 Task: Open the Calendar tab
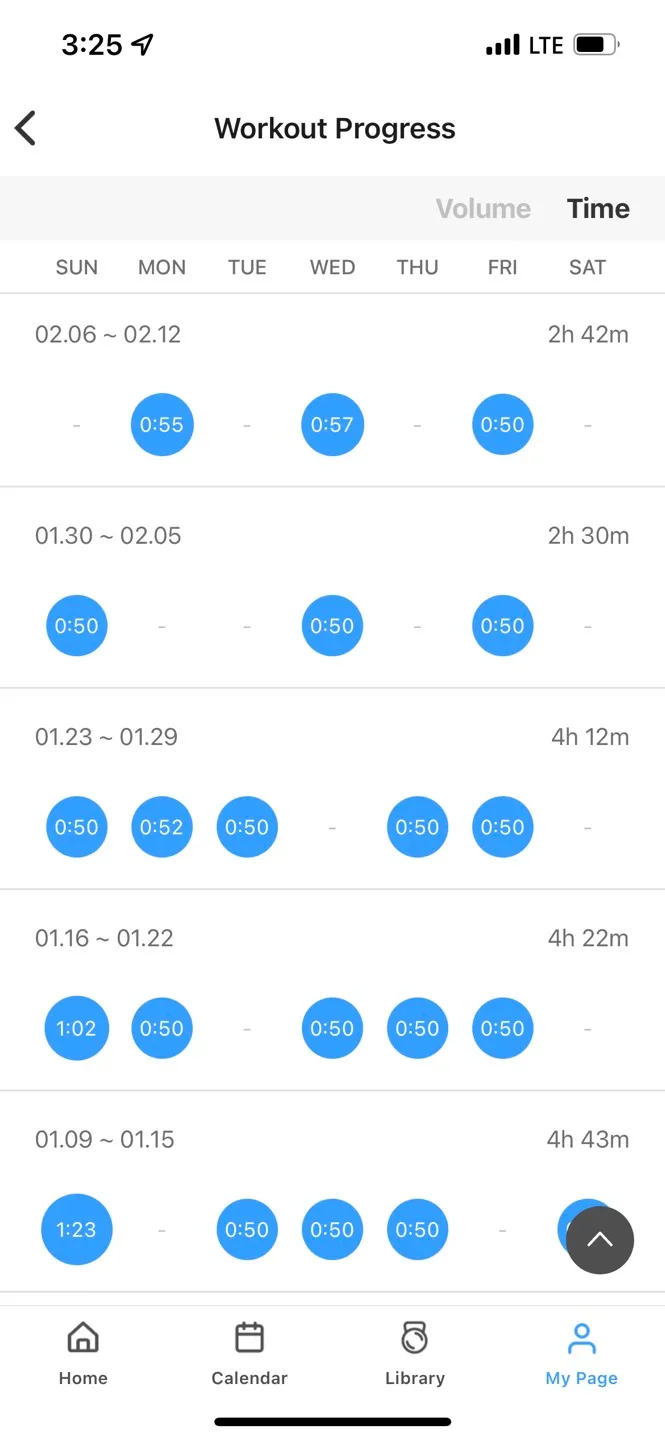[249, 1354]
